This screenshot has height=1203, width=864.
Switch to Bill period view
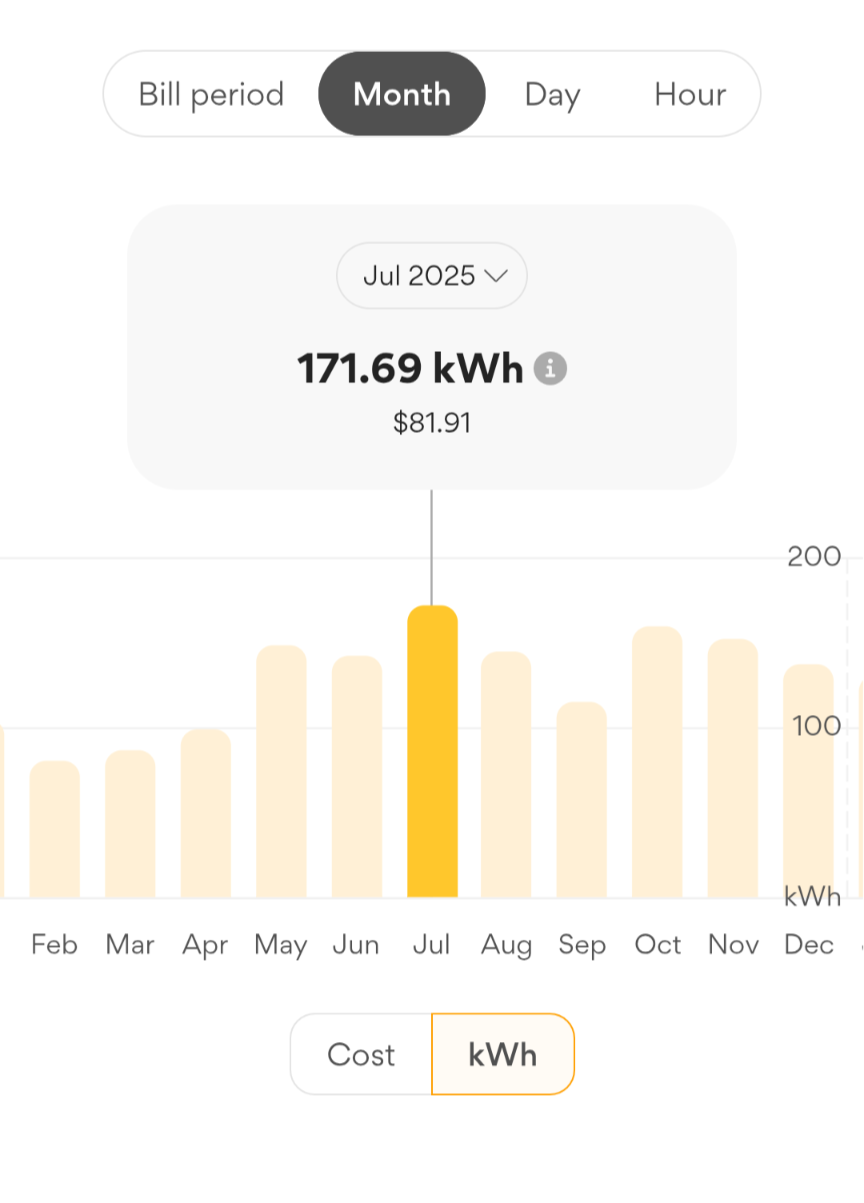tap(210, 93)
